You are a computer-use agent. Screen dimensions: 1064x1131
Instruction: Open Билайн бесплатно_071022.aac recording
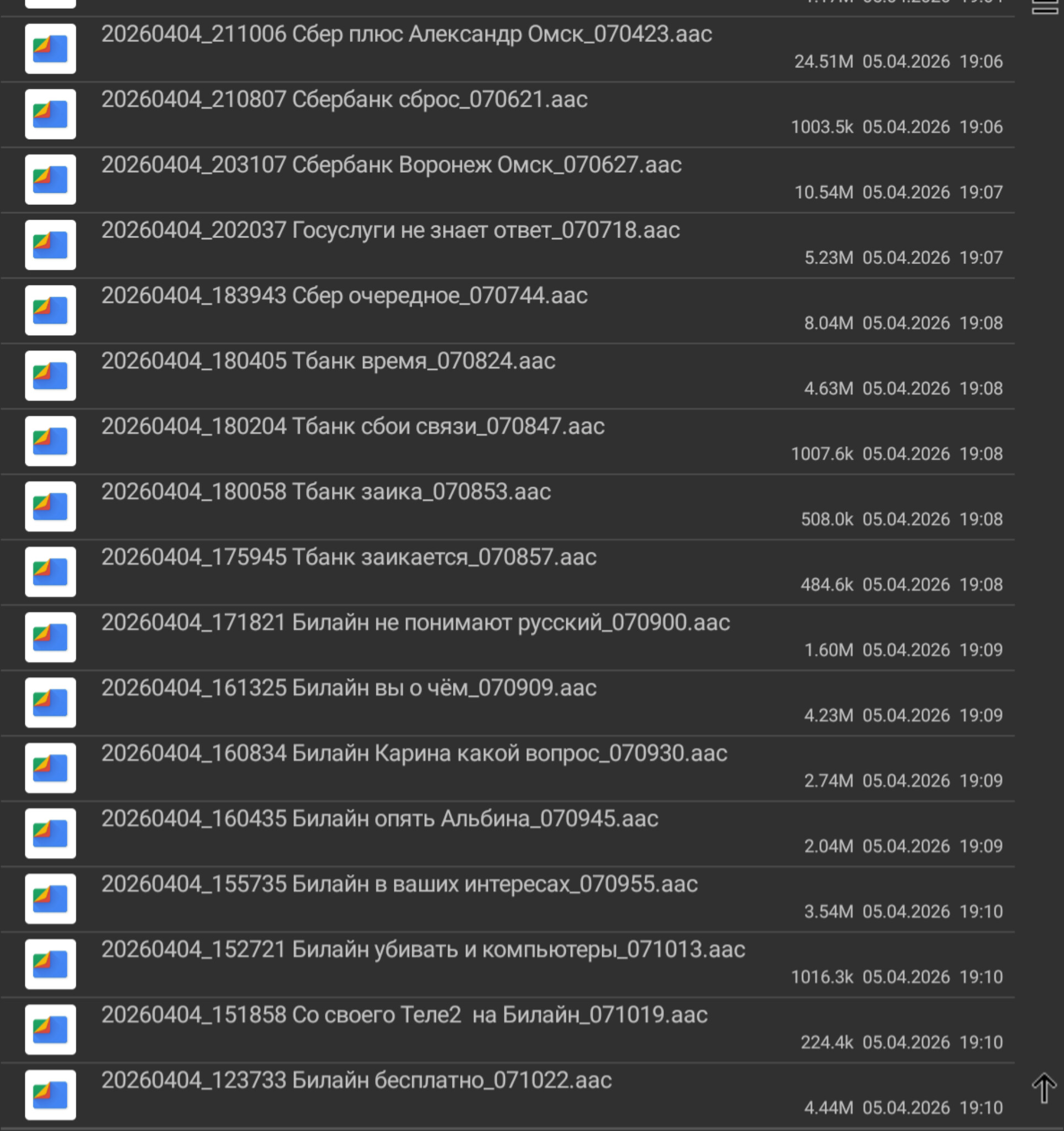click(x=356, y=1082)
